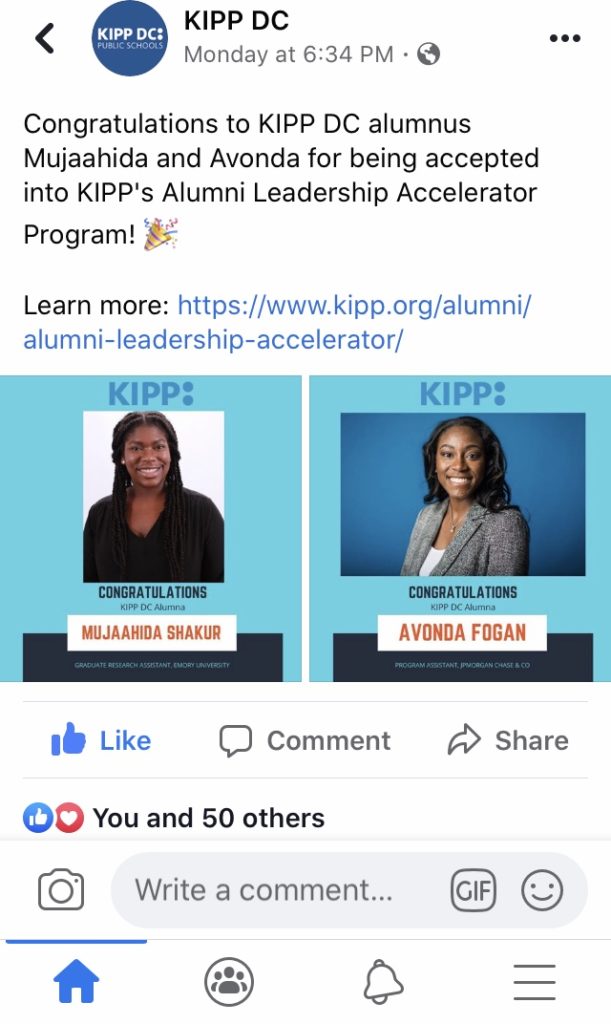This screenshot has height=1024, width=611.
Task: Add a GIF to the comment
Action: click(x=473, y=890)
